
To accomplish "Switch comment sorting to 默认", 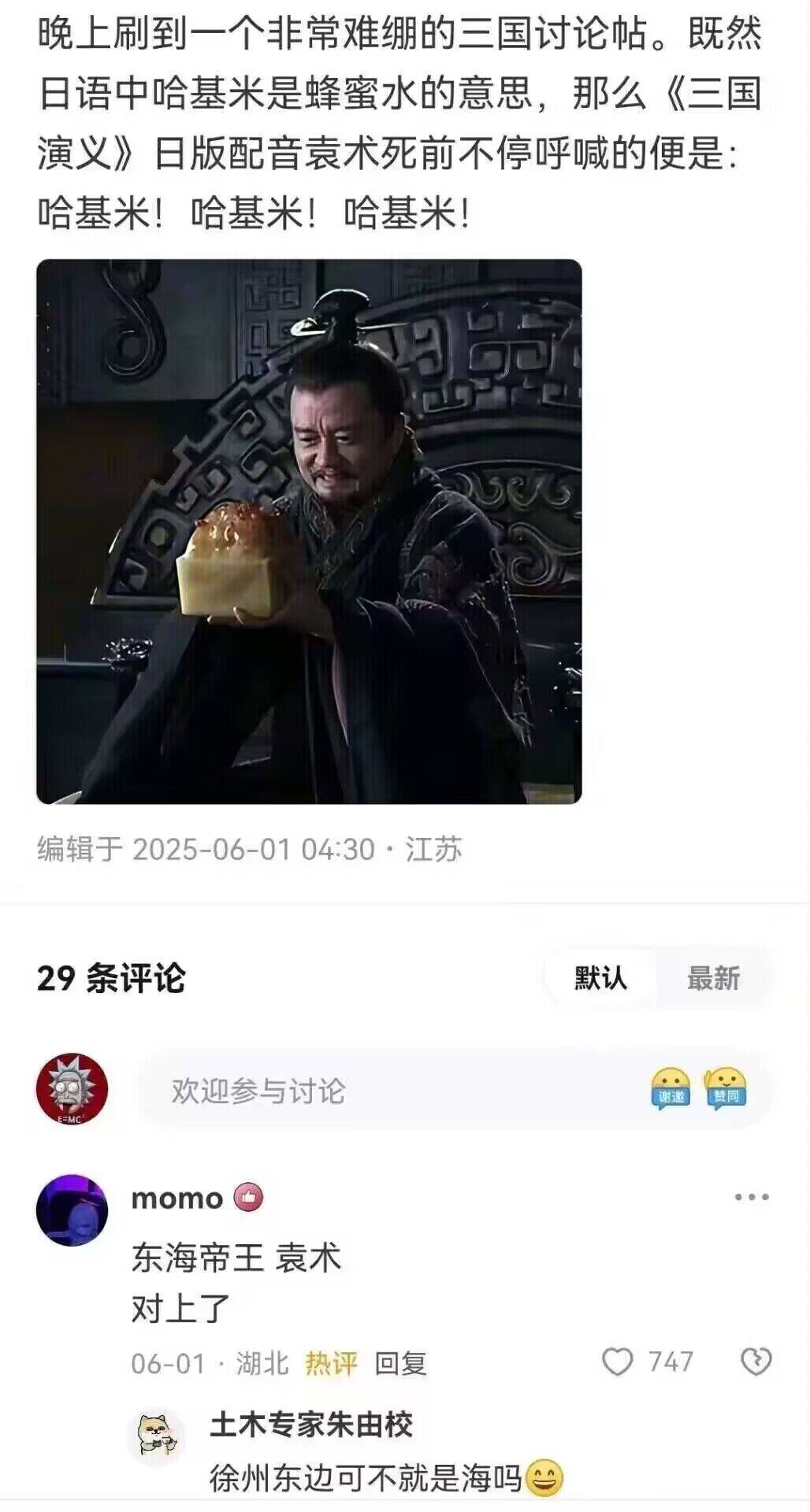I will click(x=600, y=978).
